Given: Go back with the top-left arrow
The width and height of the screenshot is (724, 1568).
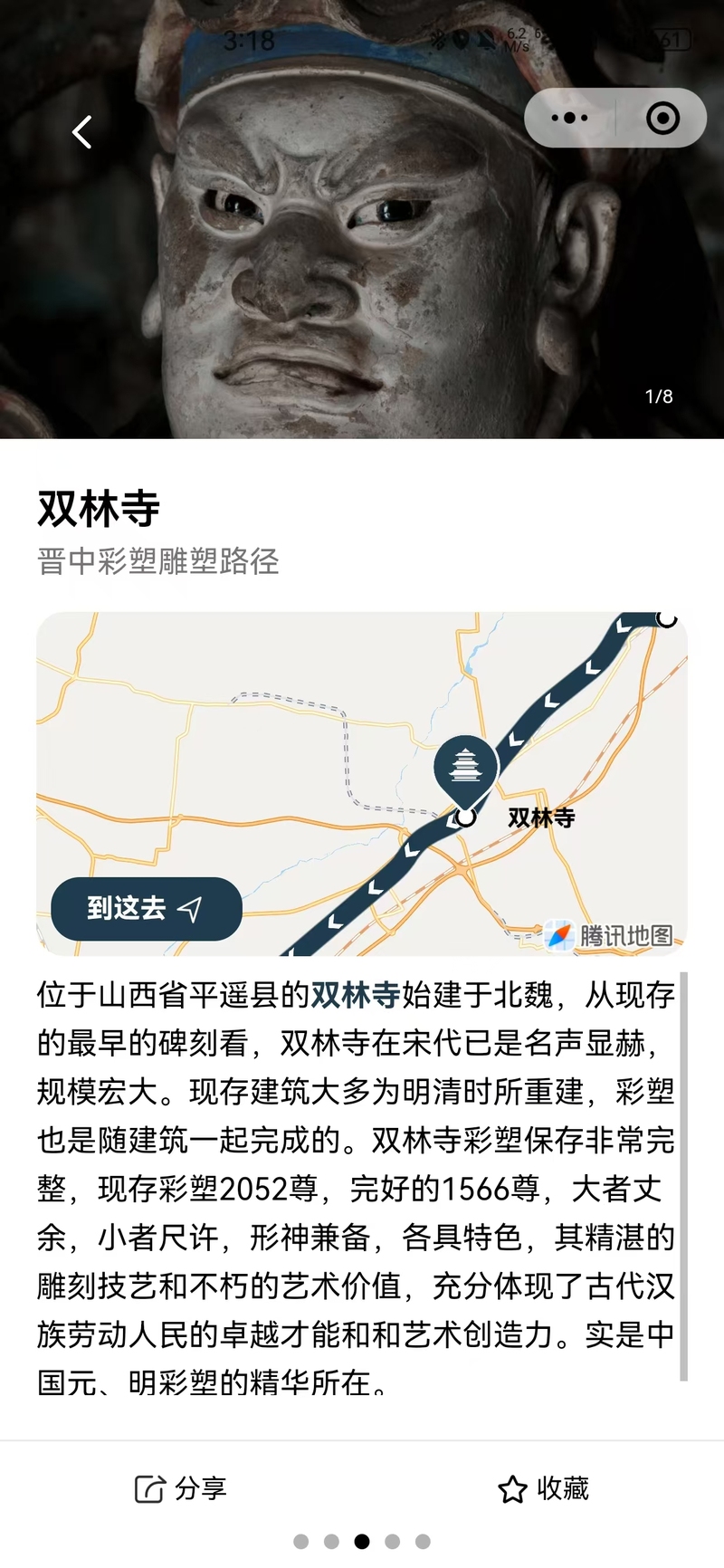Looking at the screenshot, I should point(82,132).
